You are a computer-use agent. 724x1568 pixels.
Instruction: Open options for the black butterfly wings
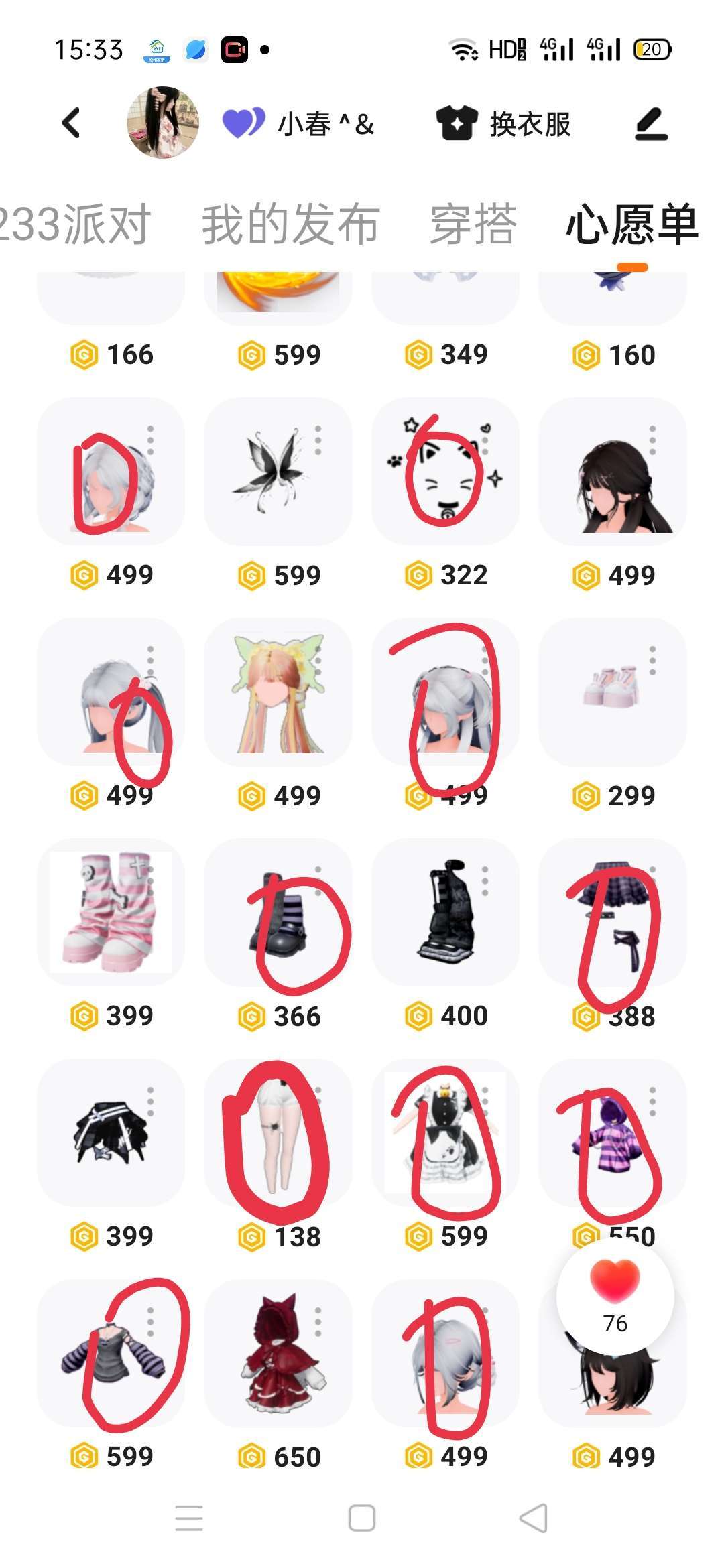click(318, 440)
